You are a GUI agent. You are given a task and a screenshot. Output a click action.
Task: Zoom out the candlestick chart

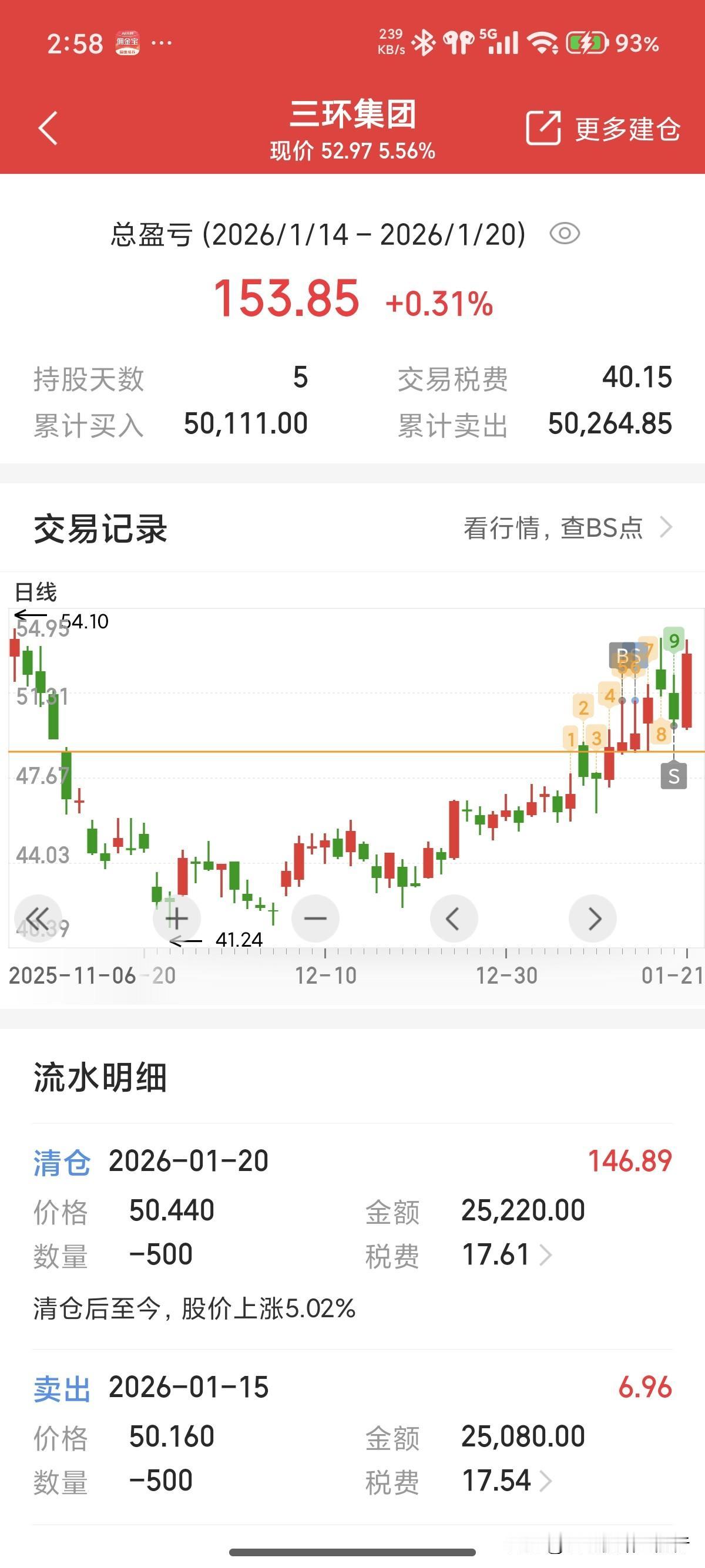tap(315, 918)
